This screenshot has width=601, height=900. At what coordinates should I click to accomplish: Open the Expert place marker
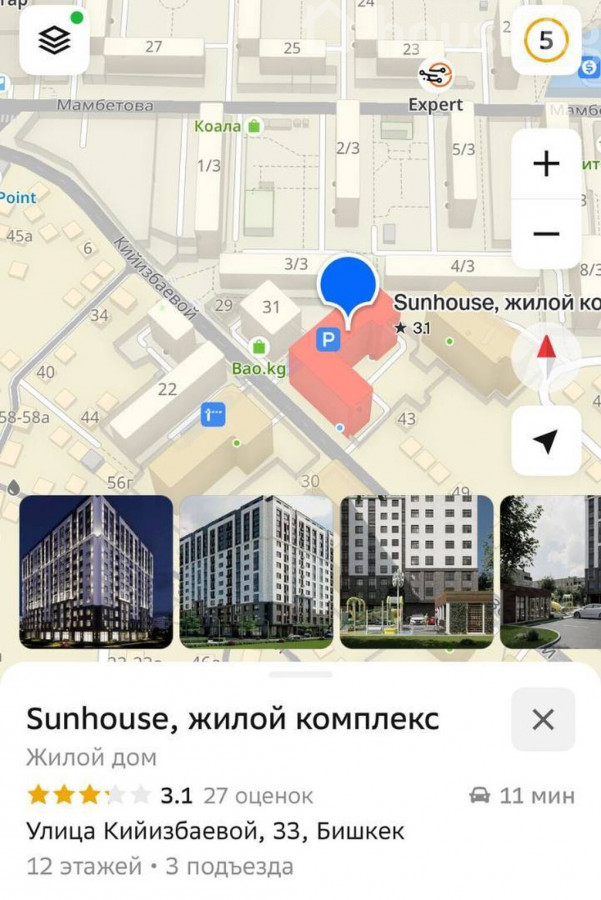(x=435, y=75)
